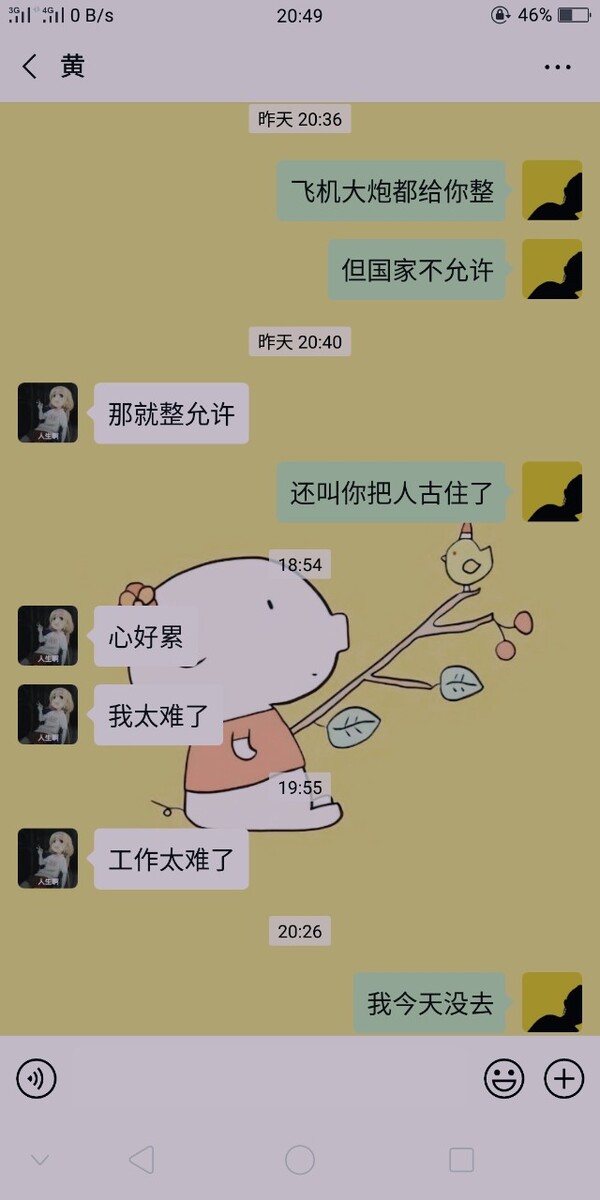The width and height of the screenshot is (600, 1200).
Task: Tap the system home button
Action: tap(300, 1160)
